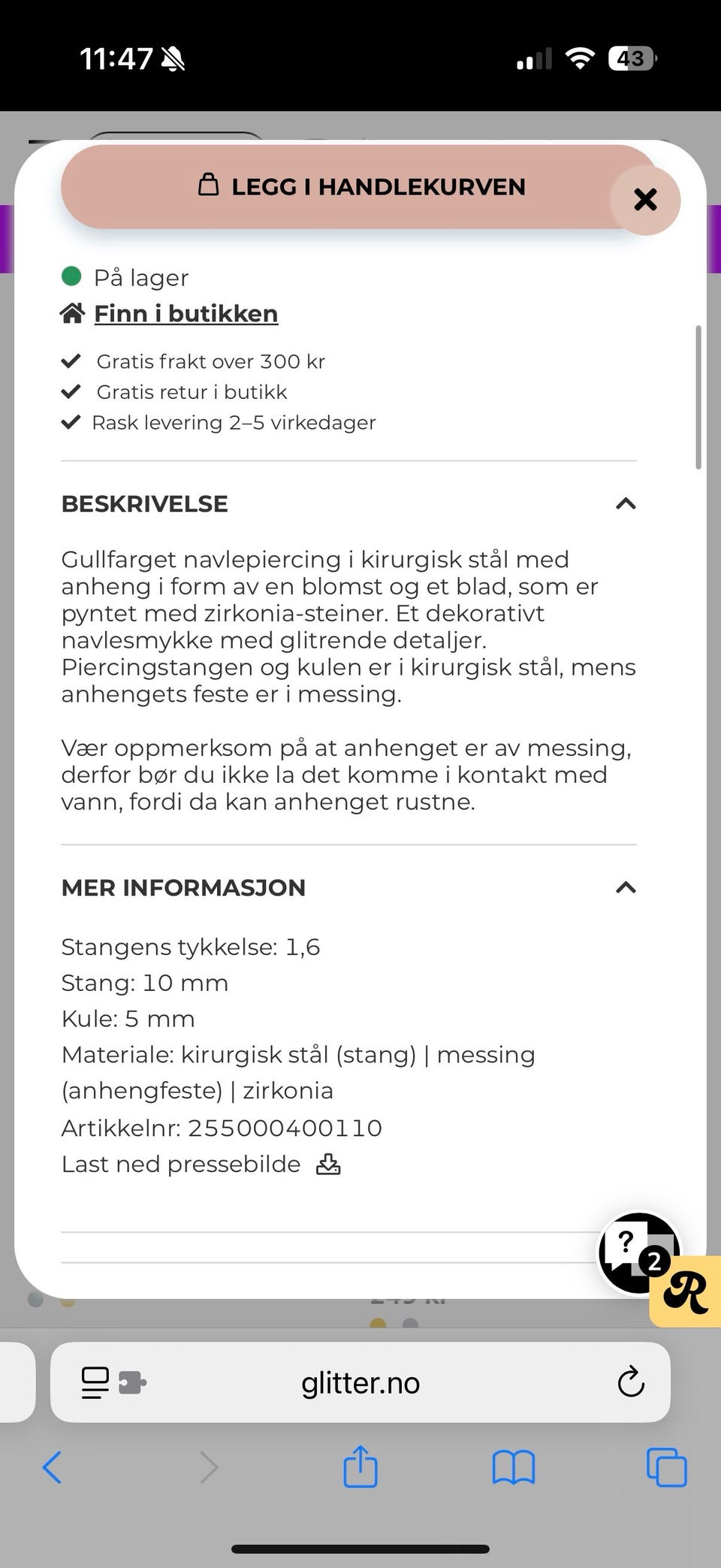This screenshot has height=1568, width=721.
Task: Collapse the MER INFORMASJON section
Action: point(626,888)
